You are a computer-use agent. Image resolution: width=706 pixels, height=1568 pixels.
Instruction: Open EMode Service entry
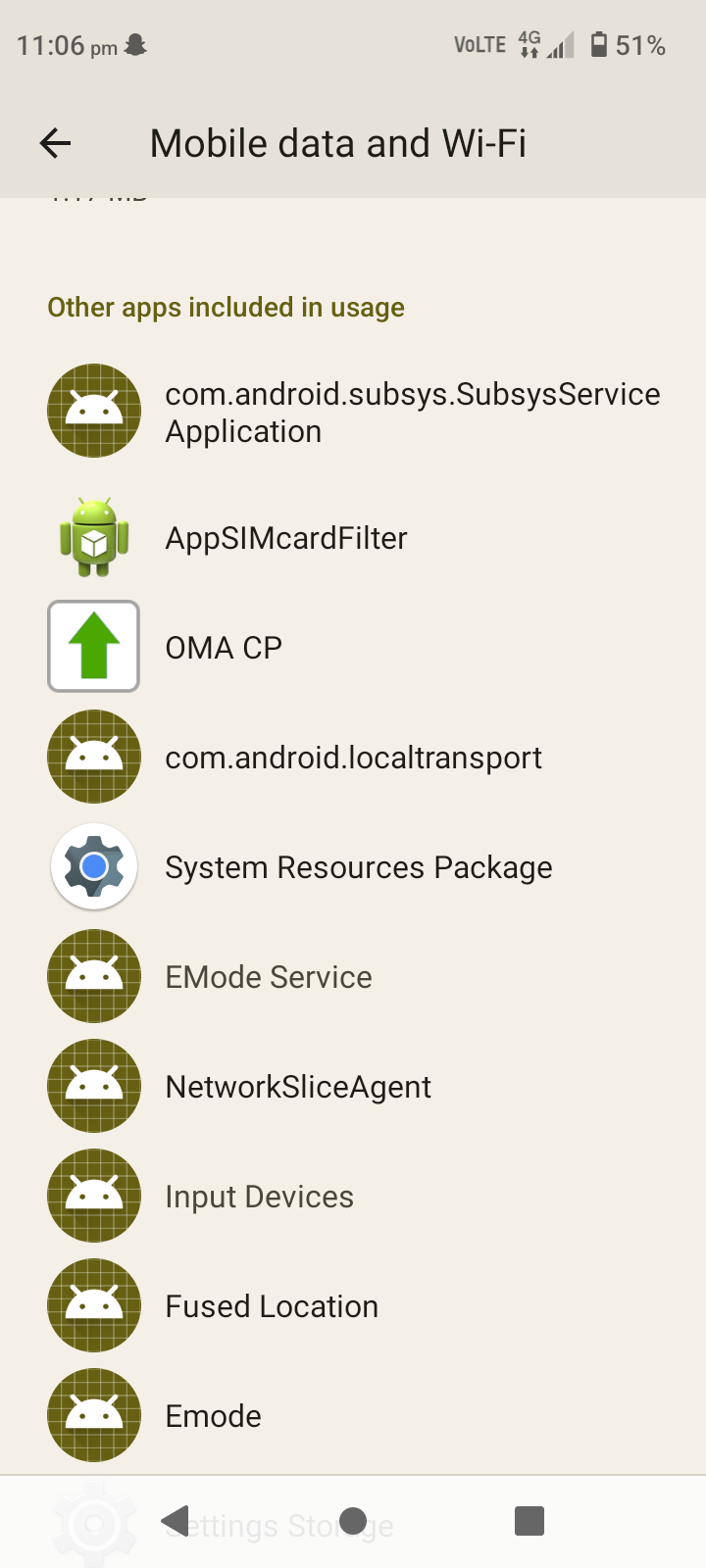[353, 976]
